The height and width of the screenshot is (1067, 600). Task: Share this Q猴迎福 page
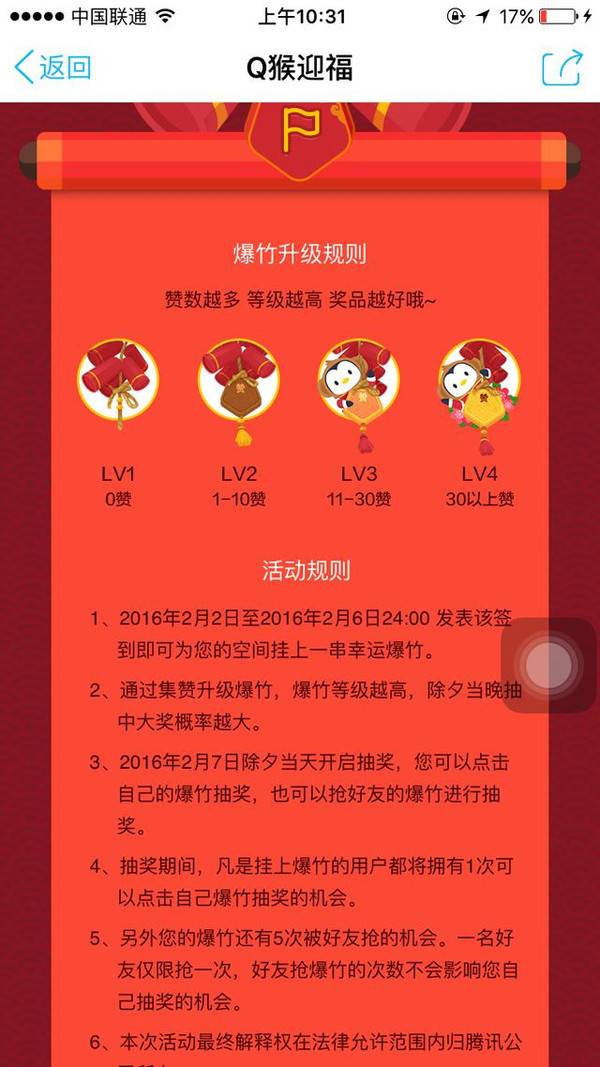[x=561, y=68]
